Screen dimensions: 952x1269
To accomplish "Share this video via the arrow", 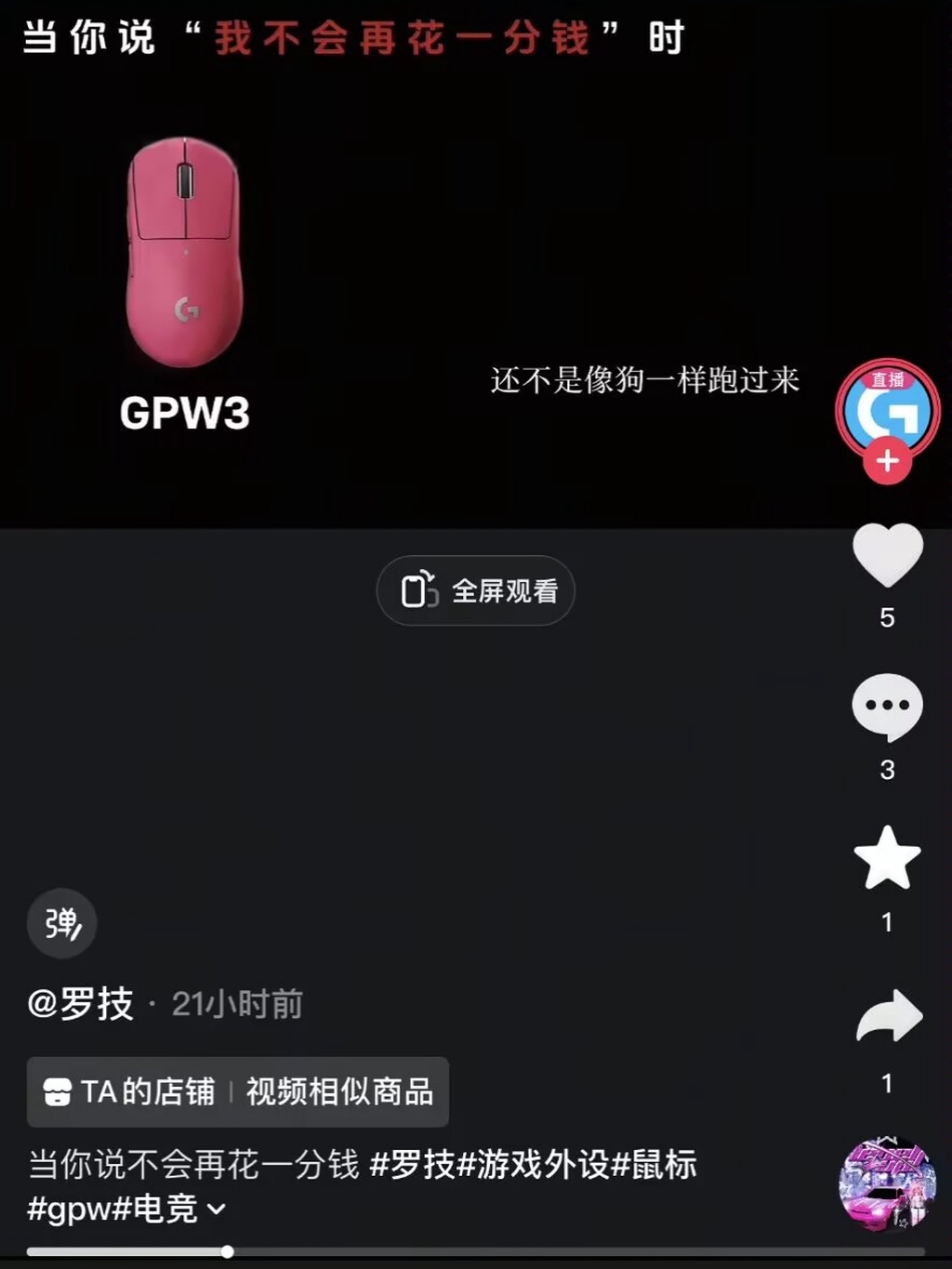I will pos(887,1016).
